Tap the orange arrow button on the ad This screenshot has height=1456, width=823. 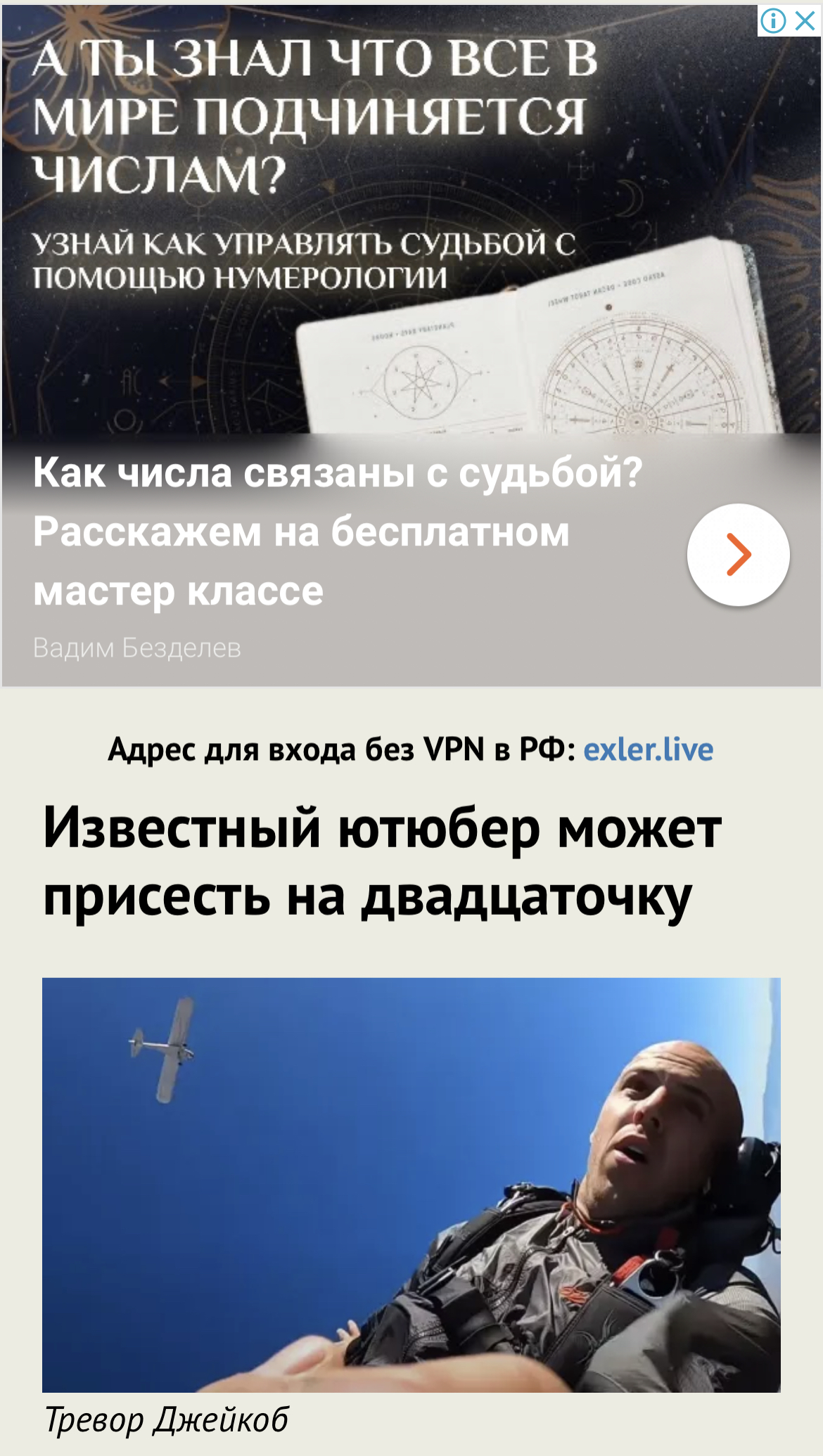pyautogui.click(x=738, y=555)
